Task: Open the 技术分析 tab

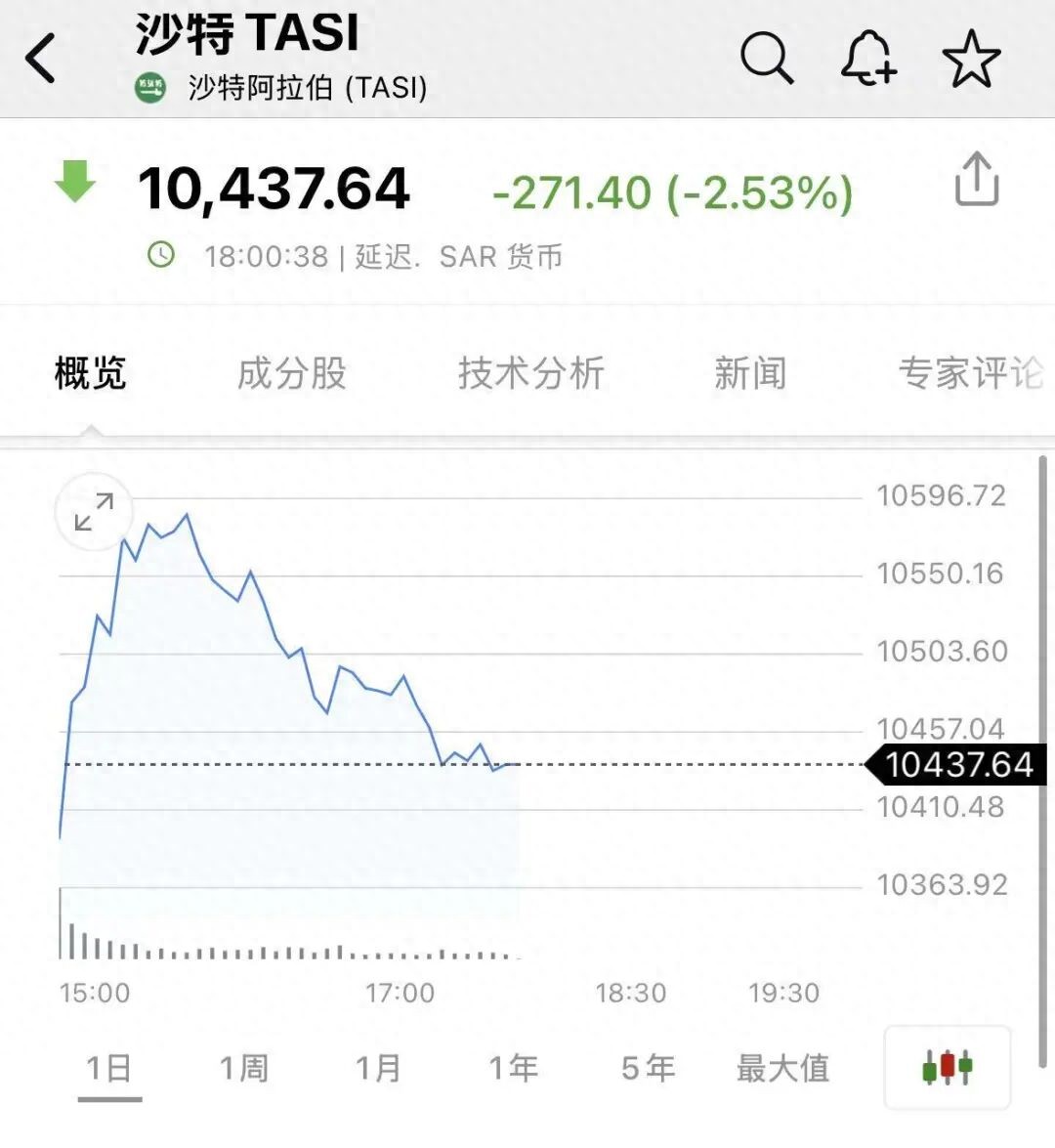Action: coord(528,372)
